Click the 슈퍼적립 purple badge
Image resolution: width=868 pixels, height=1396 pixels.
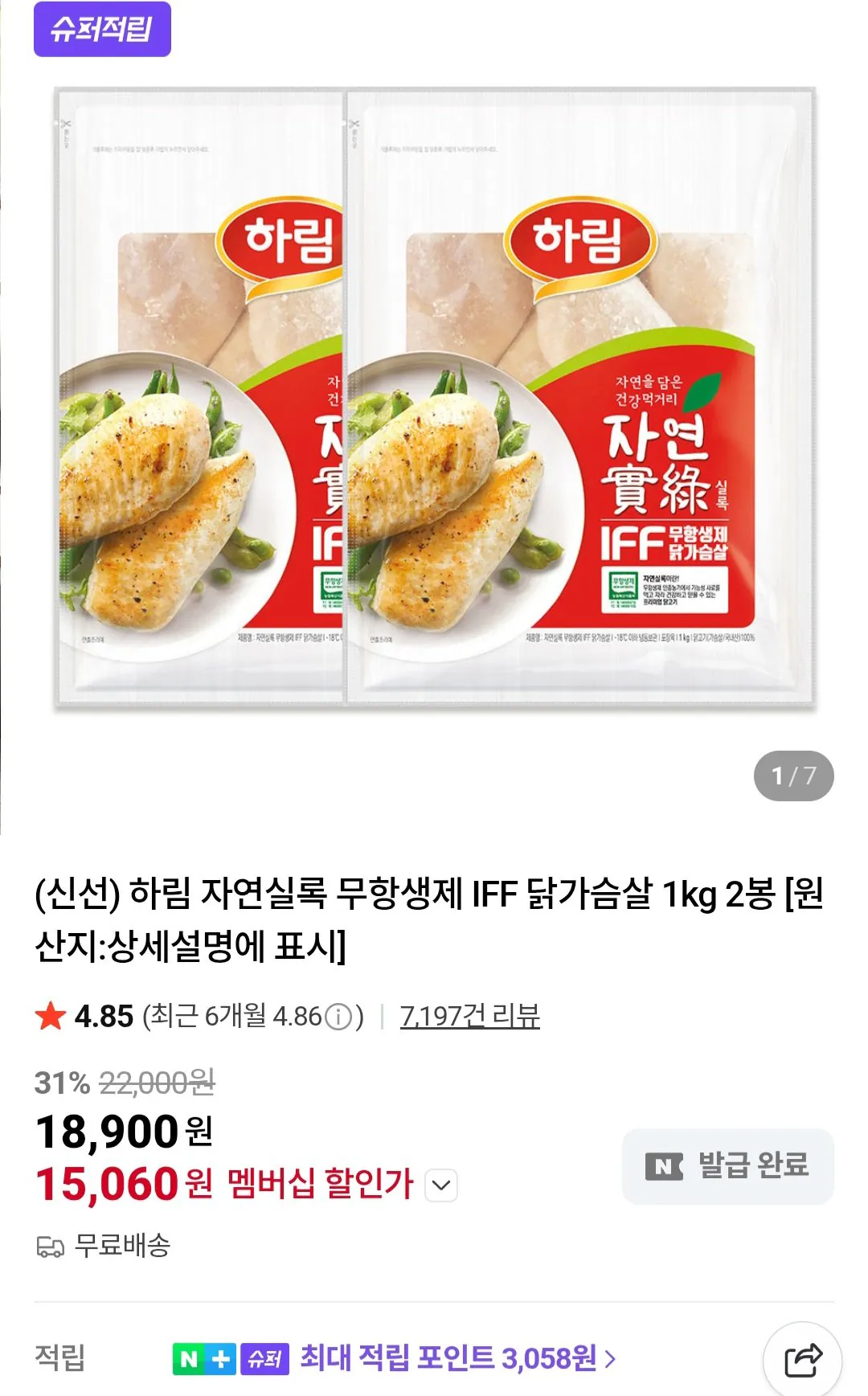[100, 30]
